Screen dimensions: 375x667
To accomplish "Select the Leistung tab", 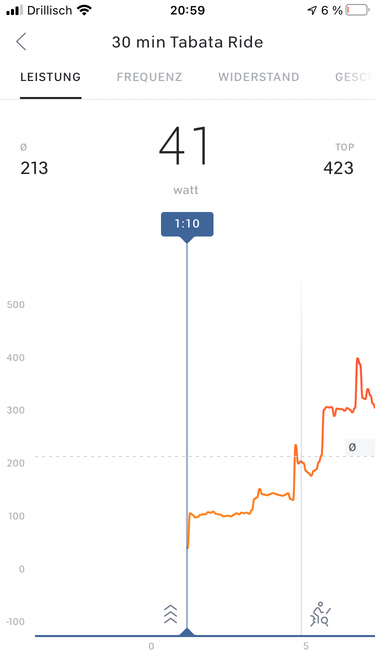I will pyautogui.click(x=51, y=77).
